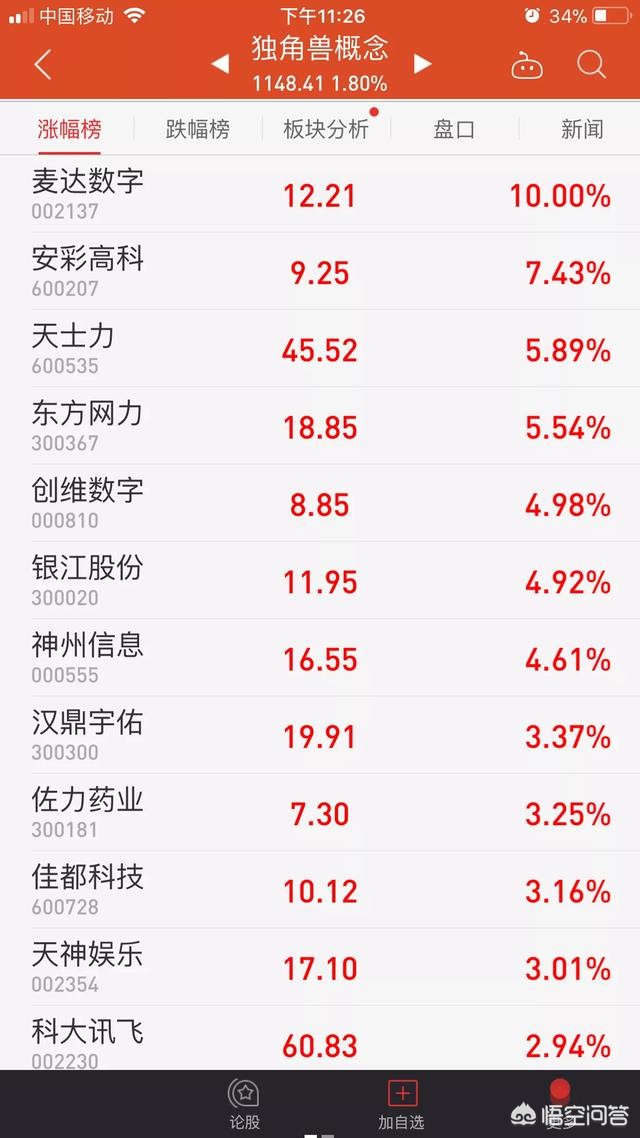Select the 涨幅榜 tab
The height and width of the screenshot is (1138, 640).
(x=70, y=130)
